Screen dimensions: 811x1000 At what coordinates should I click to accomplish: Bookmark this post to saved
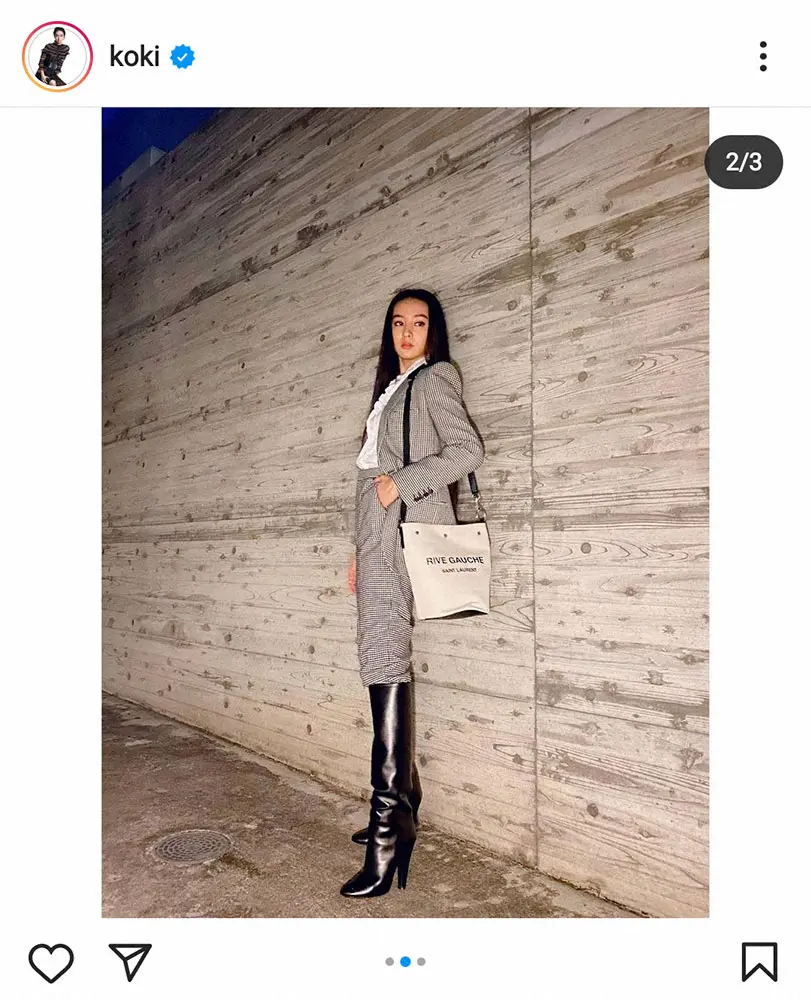pyautogui.click(x=759, y=962)
